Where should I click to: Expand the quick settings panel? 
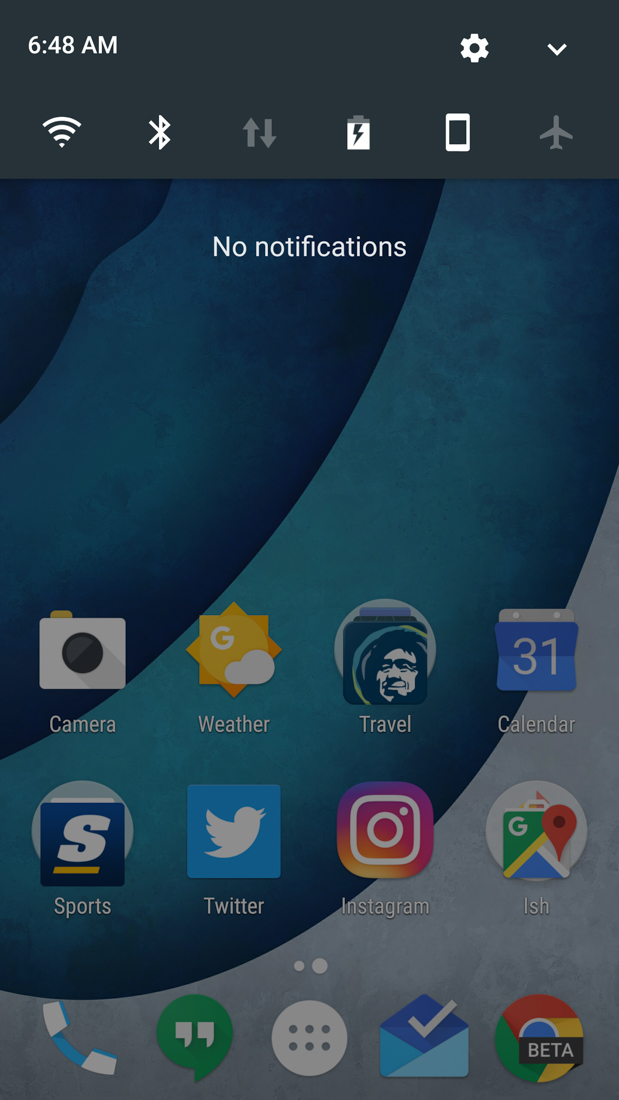pyautogui.click(x=557, y=49)
